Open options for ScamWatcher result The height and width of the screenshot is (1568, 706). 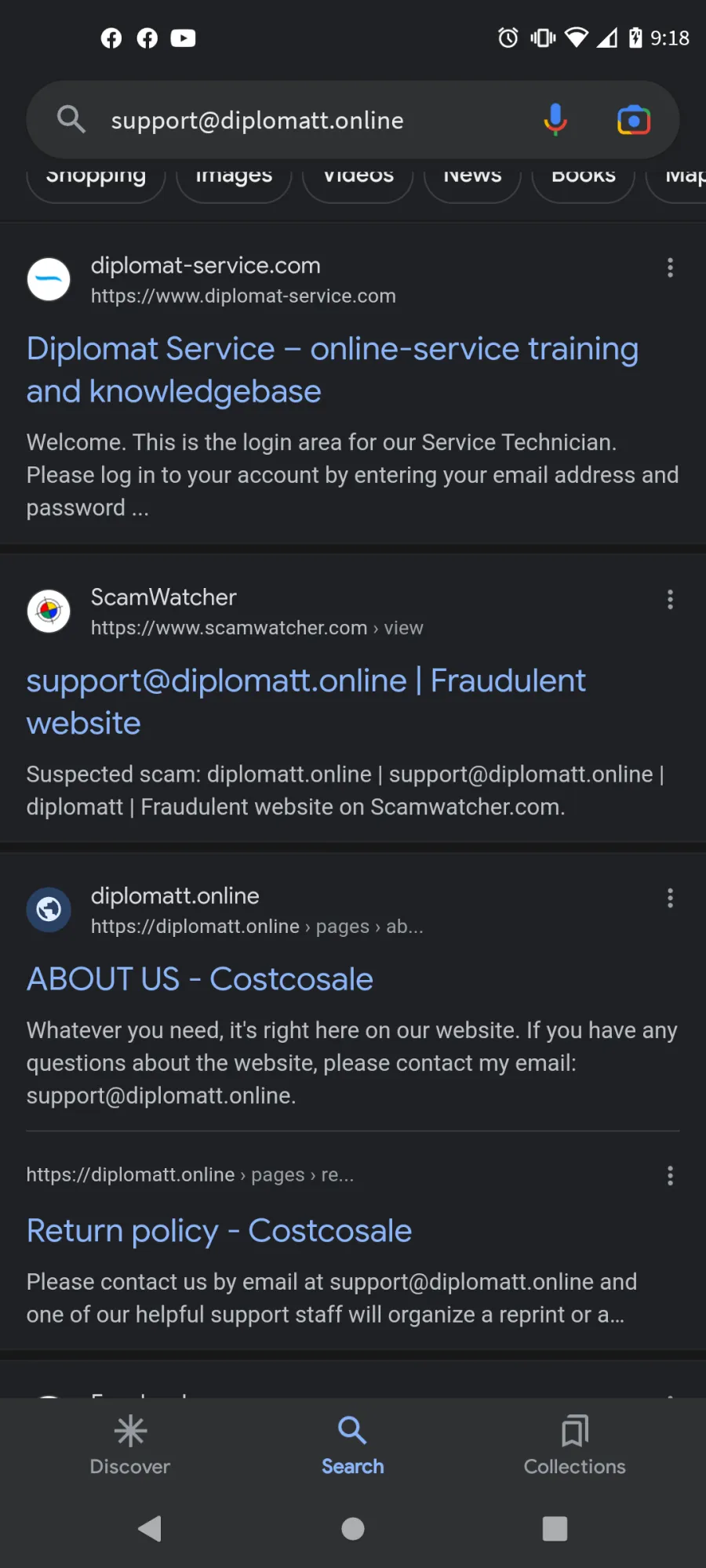click(670, 599)
